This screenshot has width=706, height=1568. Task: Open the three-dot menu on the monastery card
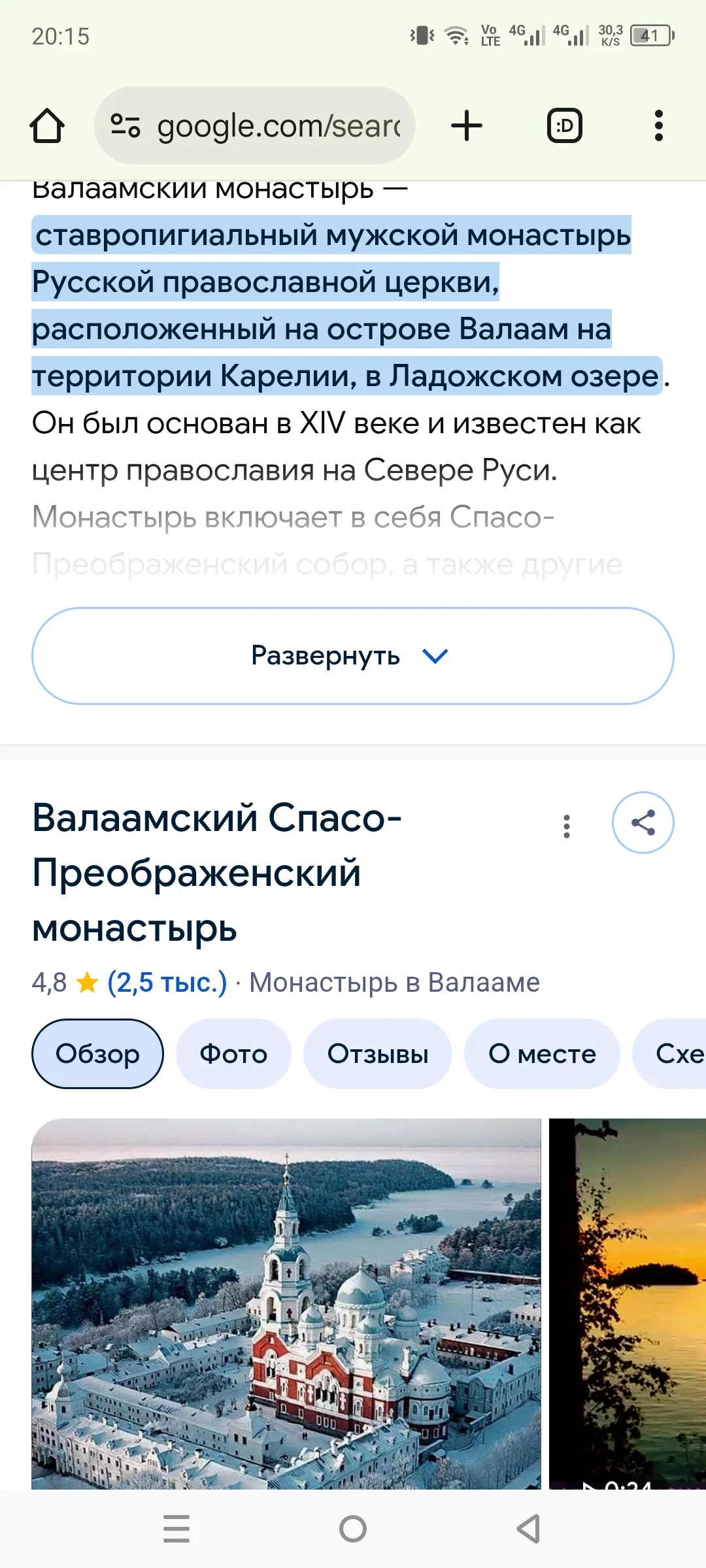[566, 825]
